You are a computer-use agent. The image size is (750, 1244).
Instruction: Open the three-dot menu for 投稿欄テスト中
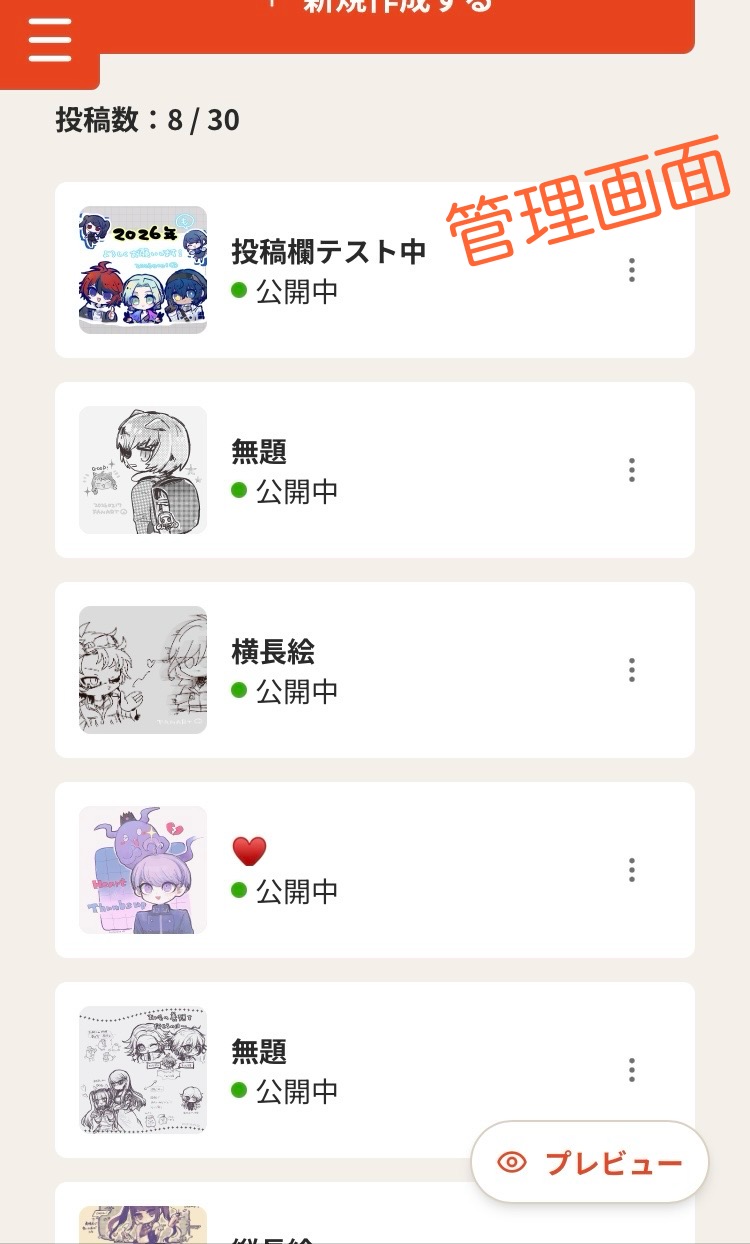click(x=632, y=270)
